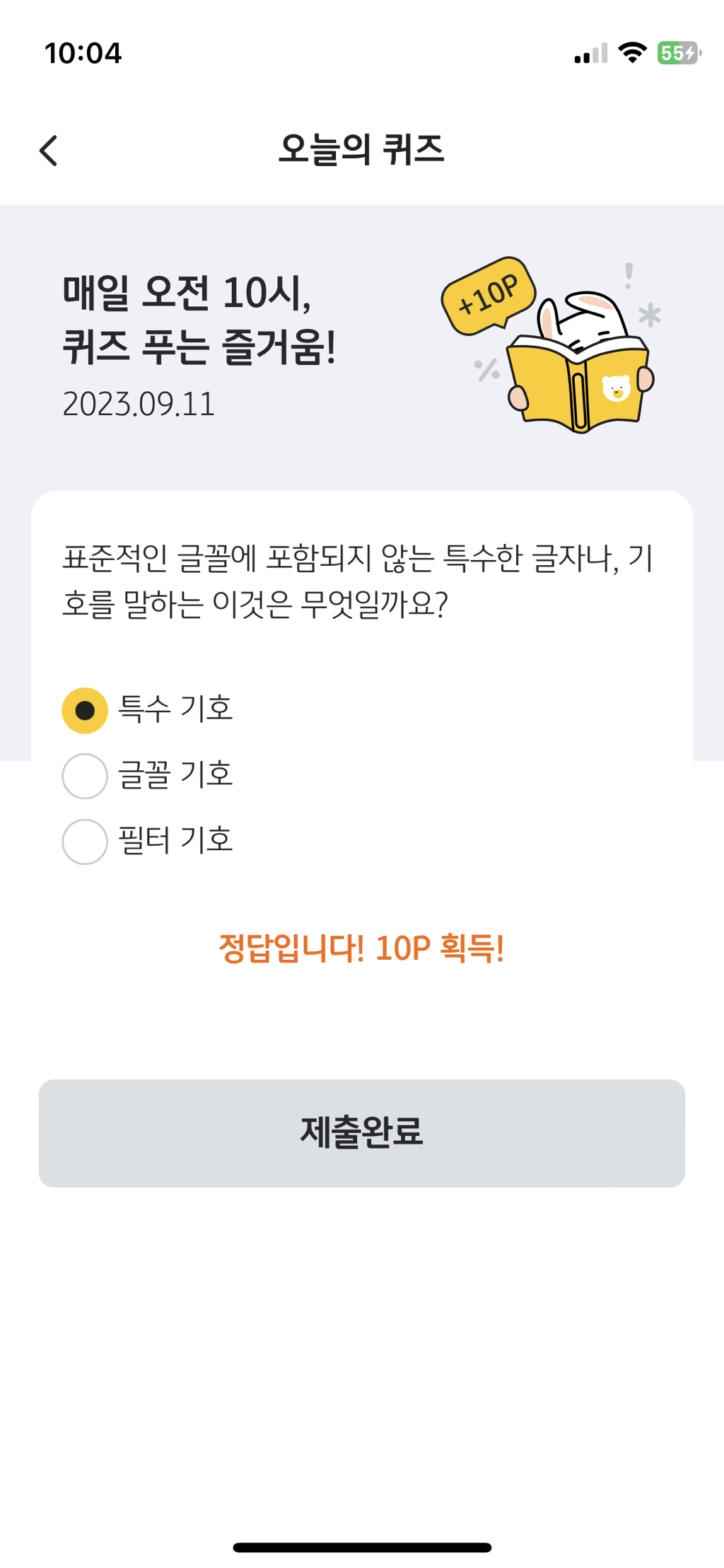
Task: Tap the 제출완료 button
Action: 362,1132
